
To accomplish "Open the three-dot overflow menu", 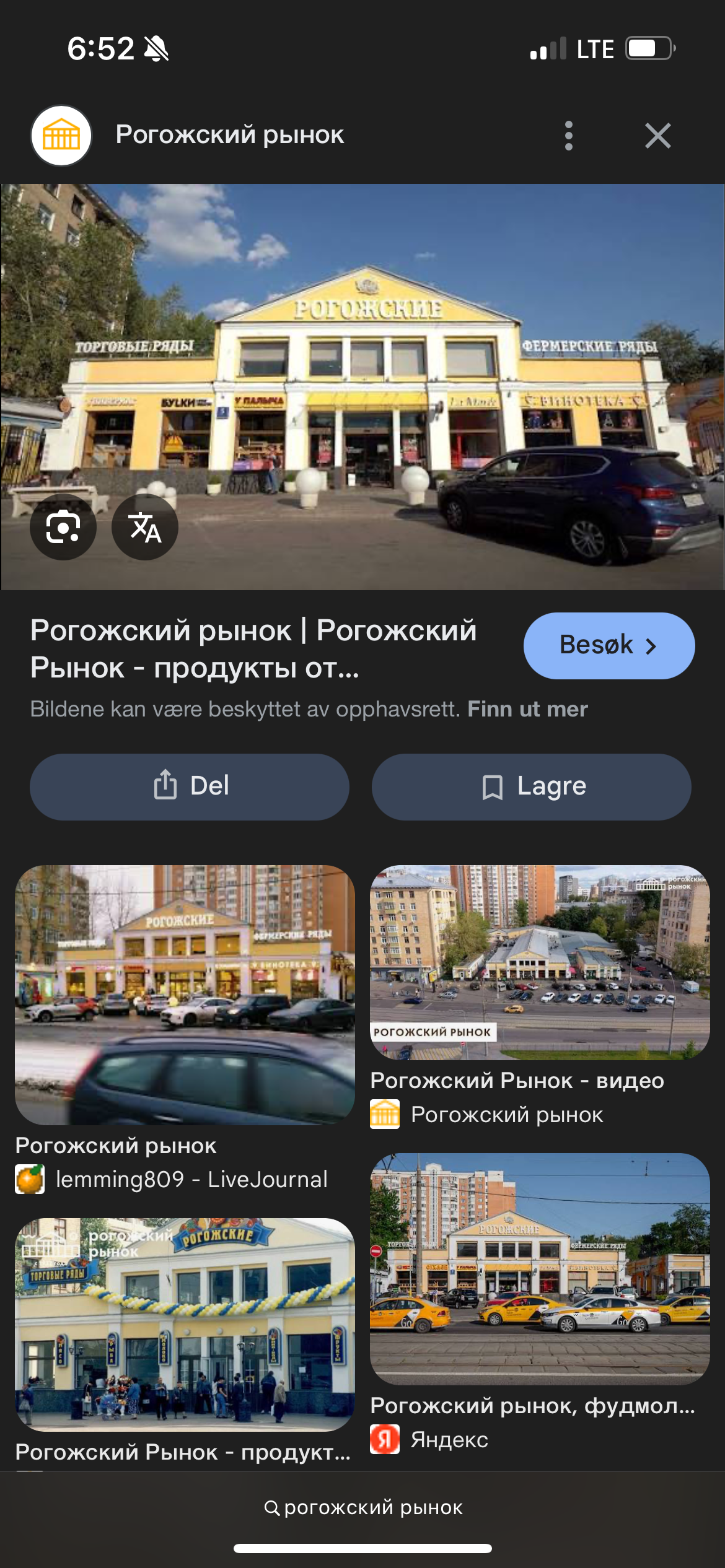I will [x=568, y=135].
